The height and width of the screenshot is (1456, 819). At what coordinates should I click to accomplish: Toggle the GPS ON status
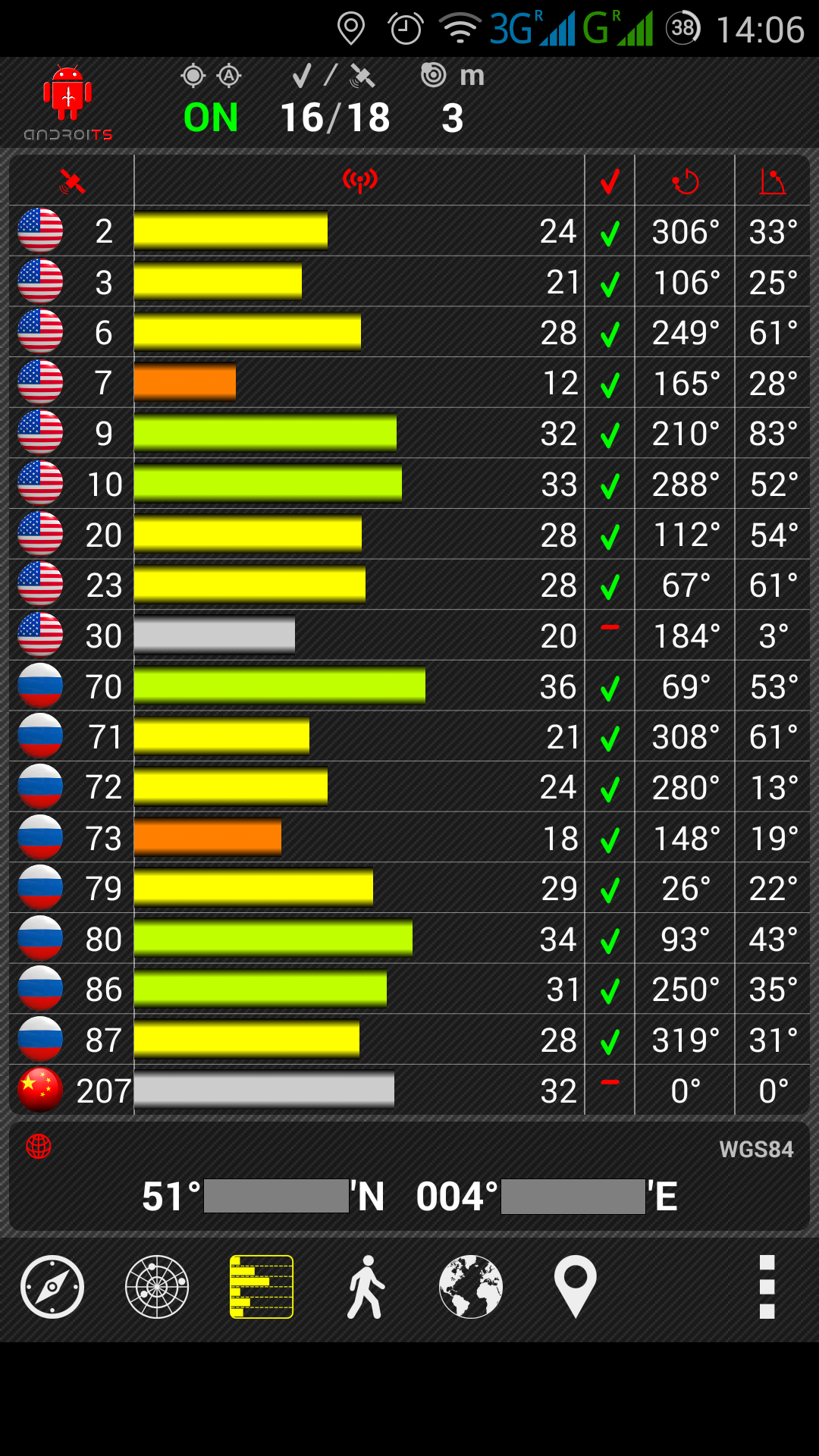click(211, 118)
